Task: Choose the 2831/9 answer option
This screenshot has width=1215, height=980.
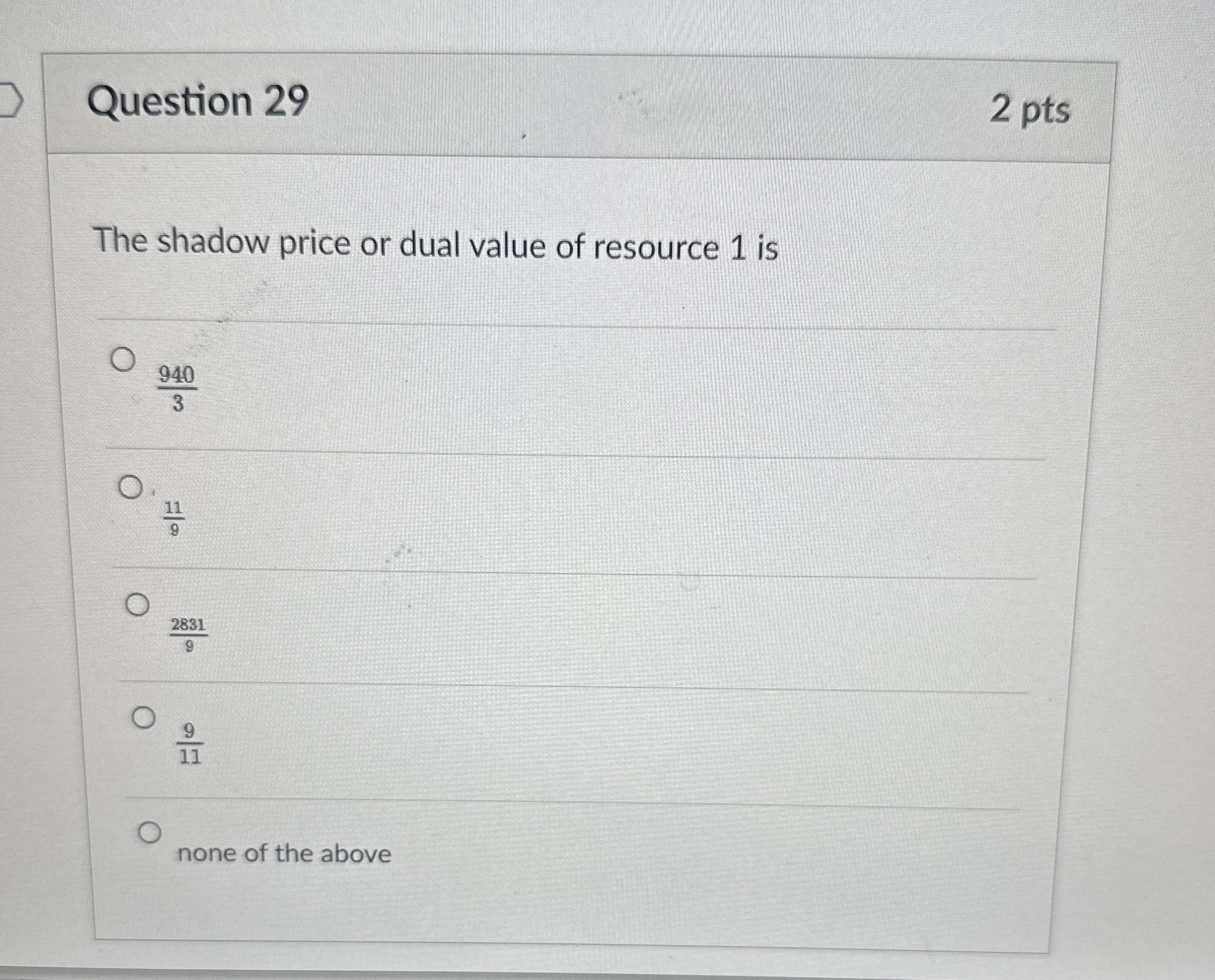Action: [138, 605]
